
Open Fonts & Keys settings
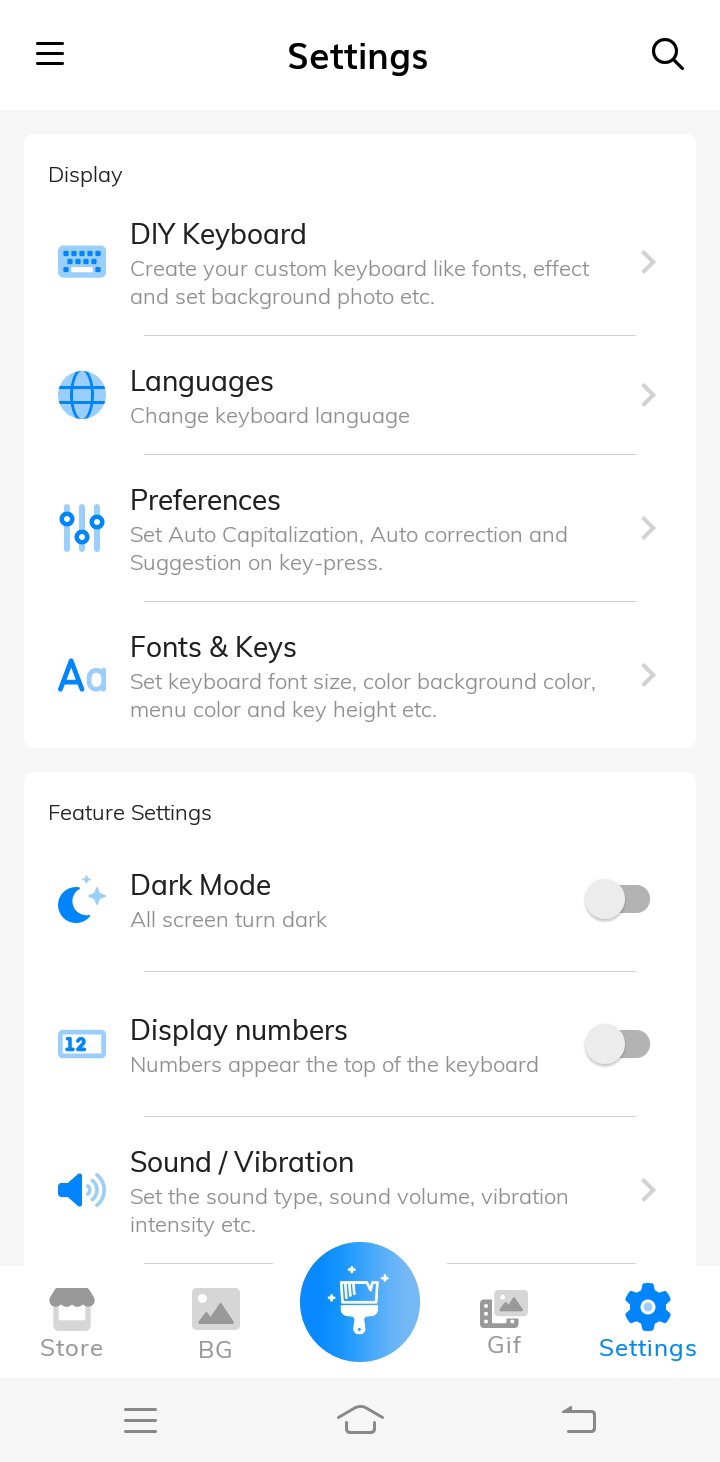click(x=360, y=677)
